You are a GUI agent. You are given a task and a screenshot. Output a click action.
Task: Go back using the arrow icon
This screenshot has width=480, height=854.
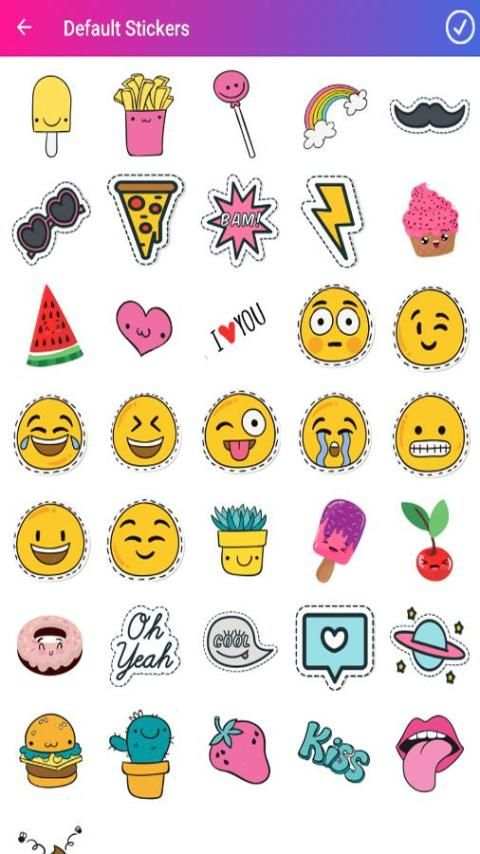point(24,27)
